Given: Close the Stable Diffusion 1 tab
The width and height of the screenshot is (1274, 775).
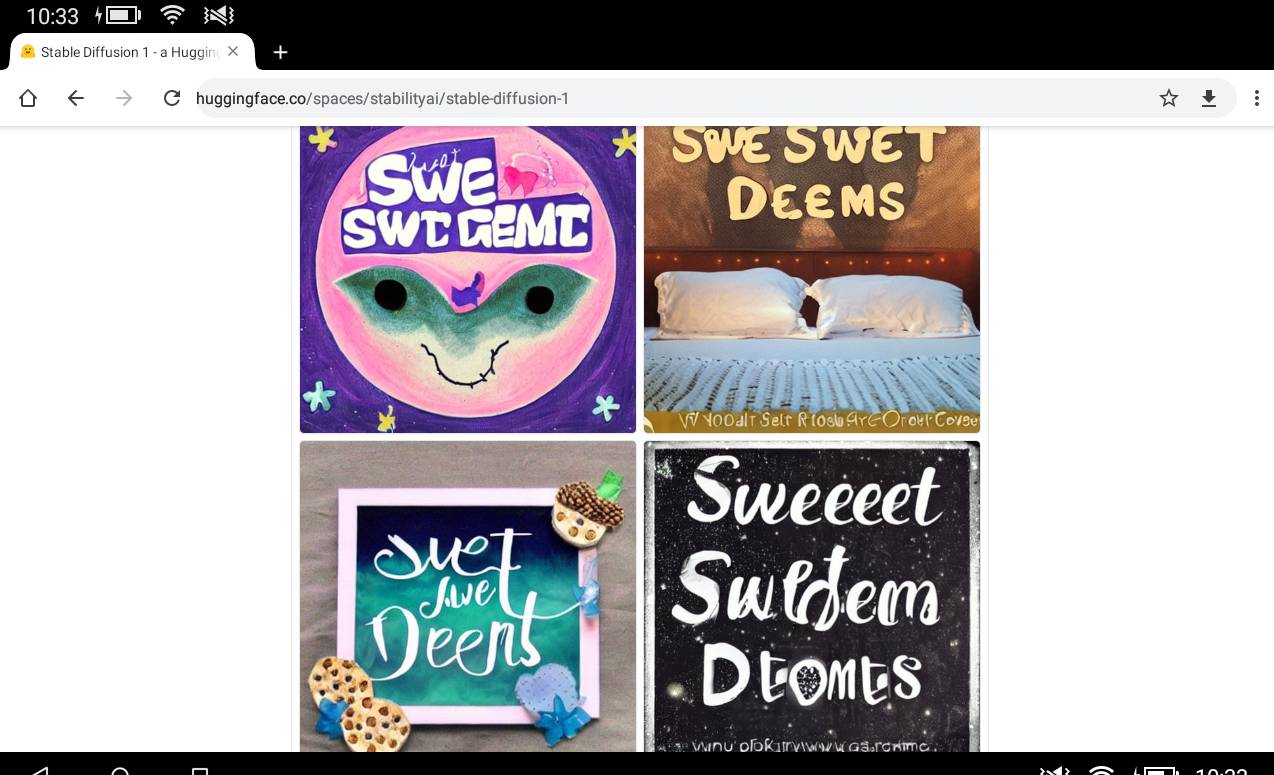Looking at the screenshot, I should coord(233,51).
